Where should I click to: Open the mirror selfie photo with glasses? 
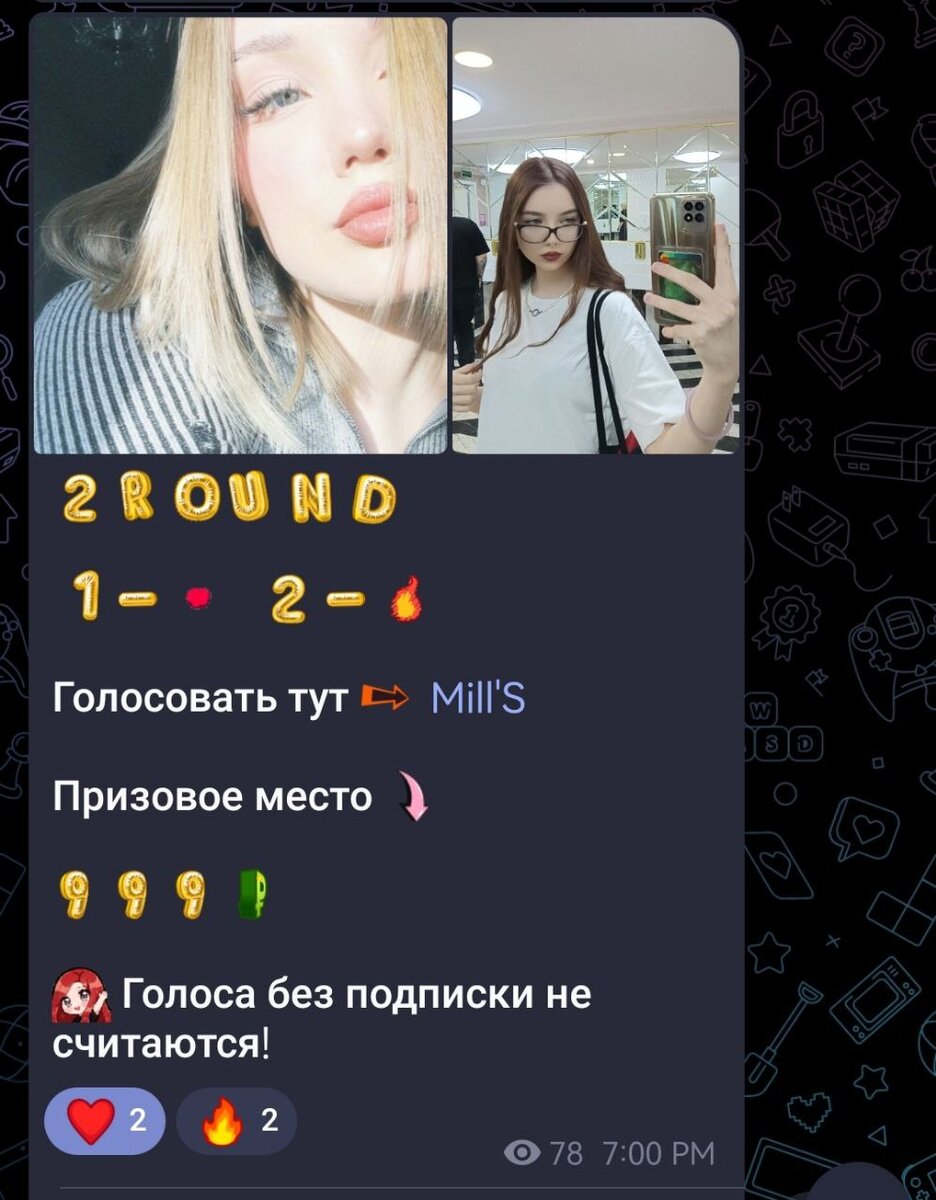[596, 235]
